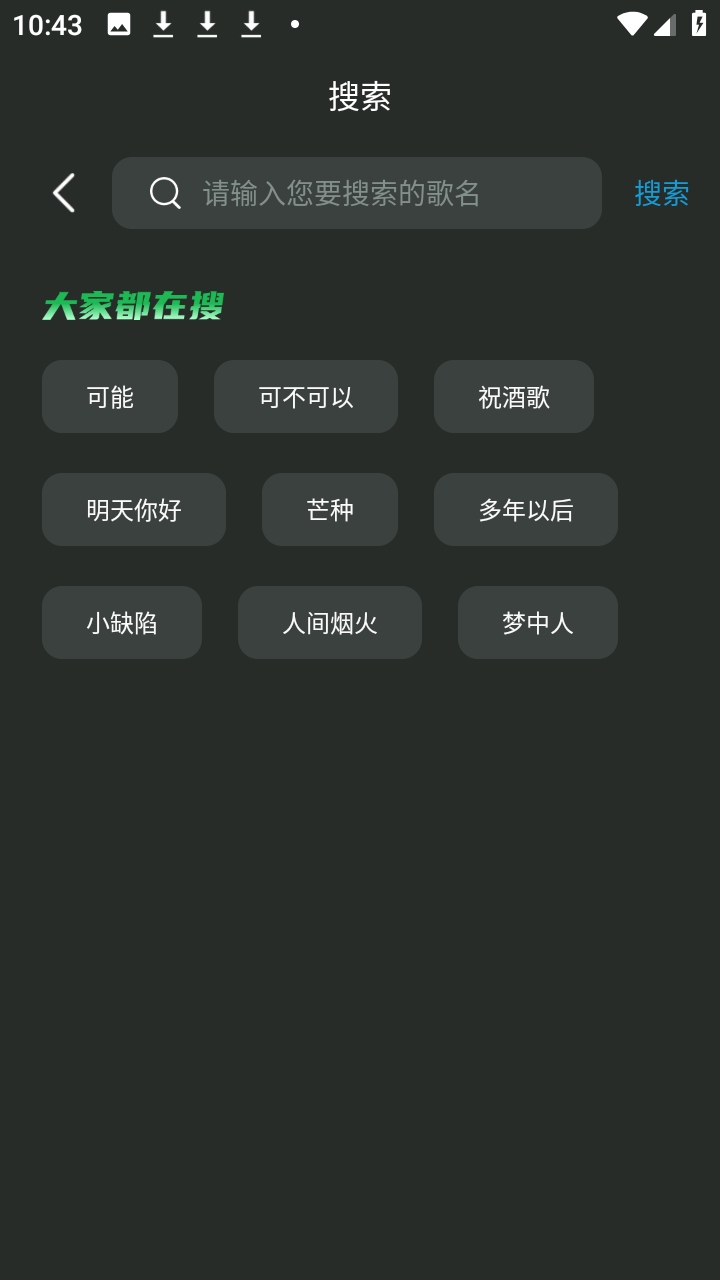This screenshot has height=1280, width=720.
Task: Choose the 梦中人 trending chip
Action: (x=538, y=623)
